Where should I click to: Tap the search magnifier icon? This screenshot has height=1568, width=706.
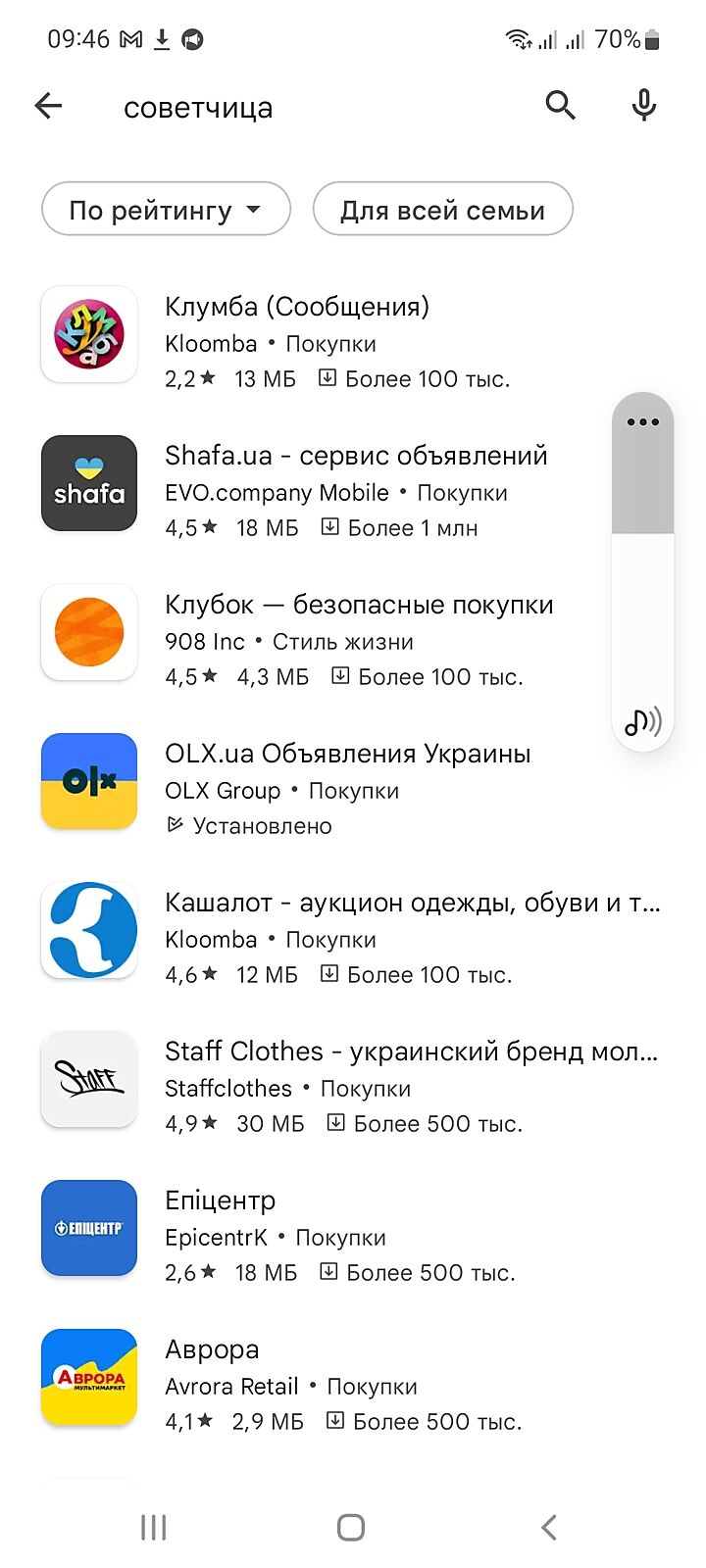tap(560, 105)
